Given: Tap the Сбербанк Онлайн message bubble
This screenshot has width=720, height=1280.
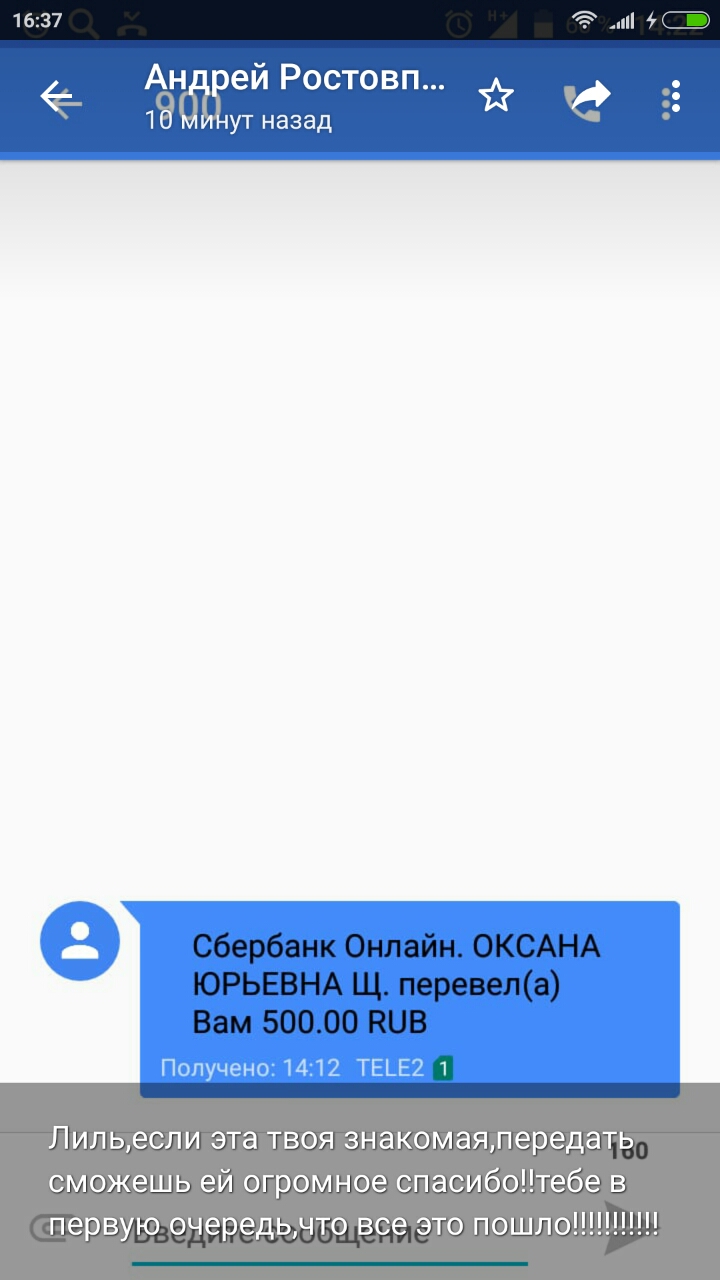Looking at the screenshot, I should (x=409, y=998).
